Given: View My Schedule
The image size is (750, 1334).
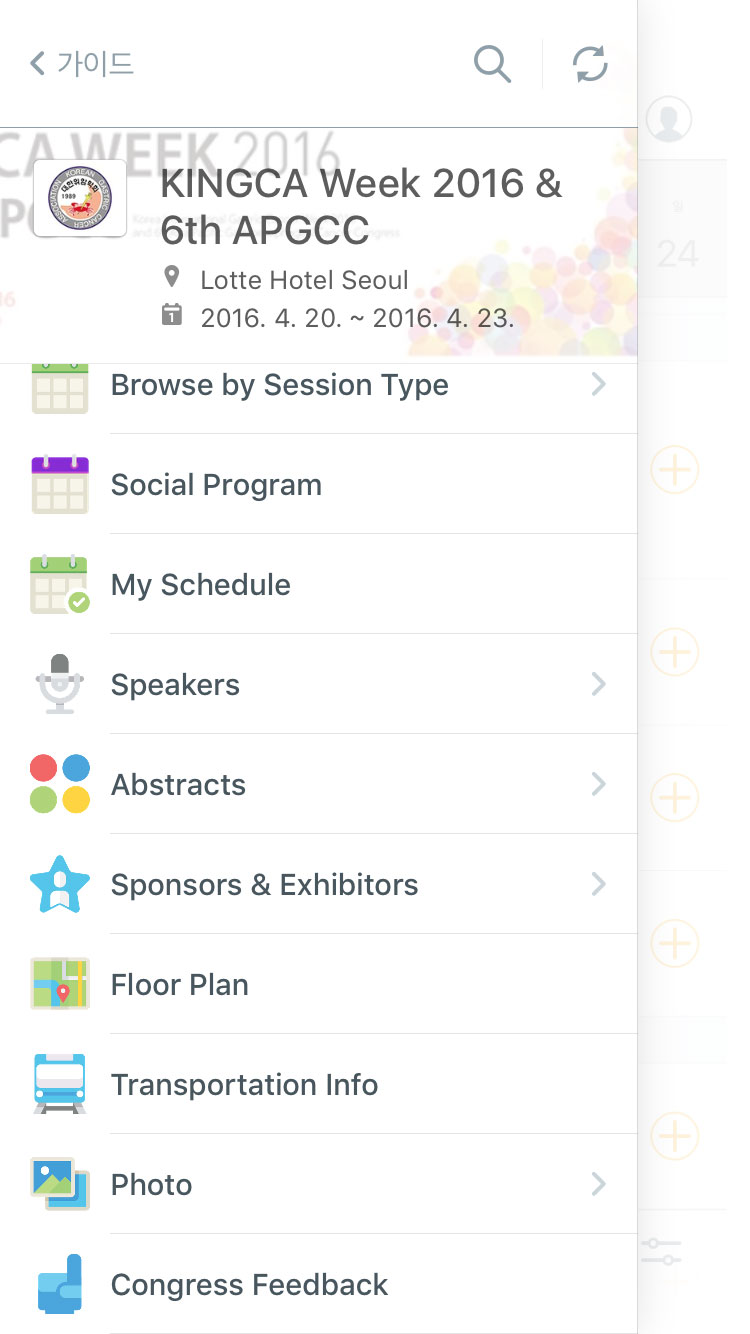Looking at the screenshot, I should (319, 584).
